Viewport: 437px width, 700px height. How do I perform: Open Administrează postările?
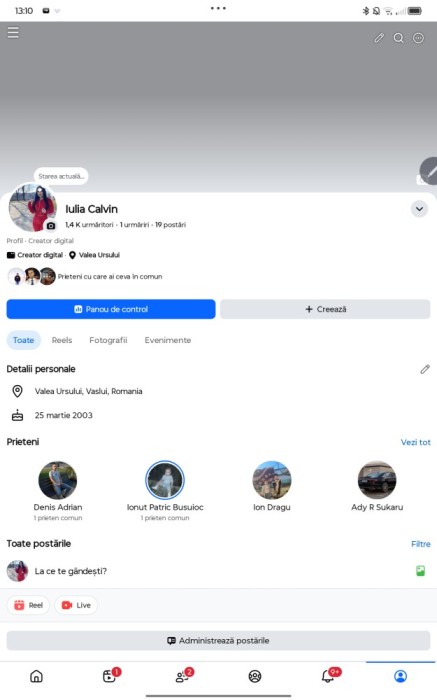(x=218, y=641)
